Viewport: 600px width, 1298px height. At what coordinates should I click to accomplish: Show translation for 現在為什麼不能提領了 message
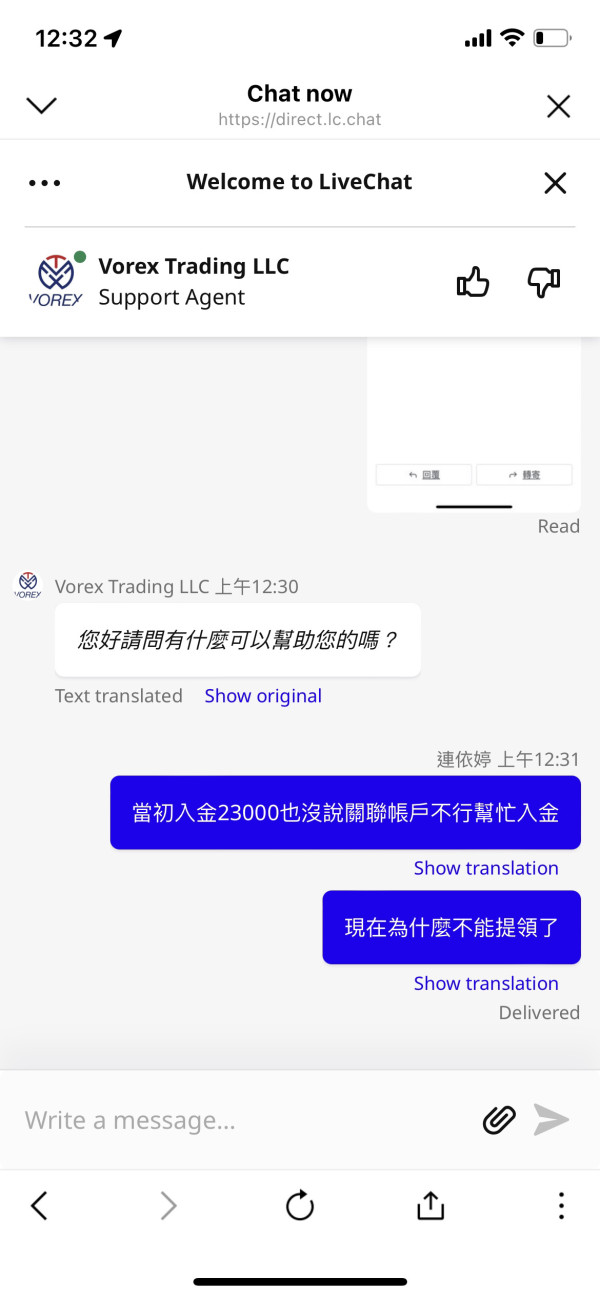(486, 983)
